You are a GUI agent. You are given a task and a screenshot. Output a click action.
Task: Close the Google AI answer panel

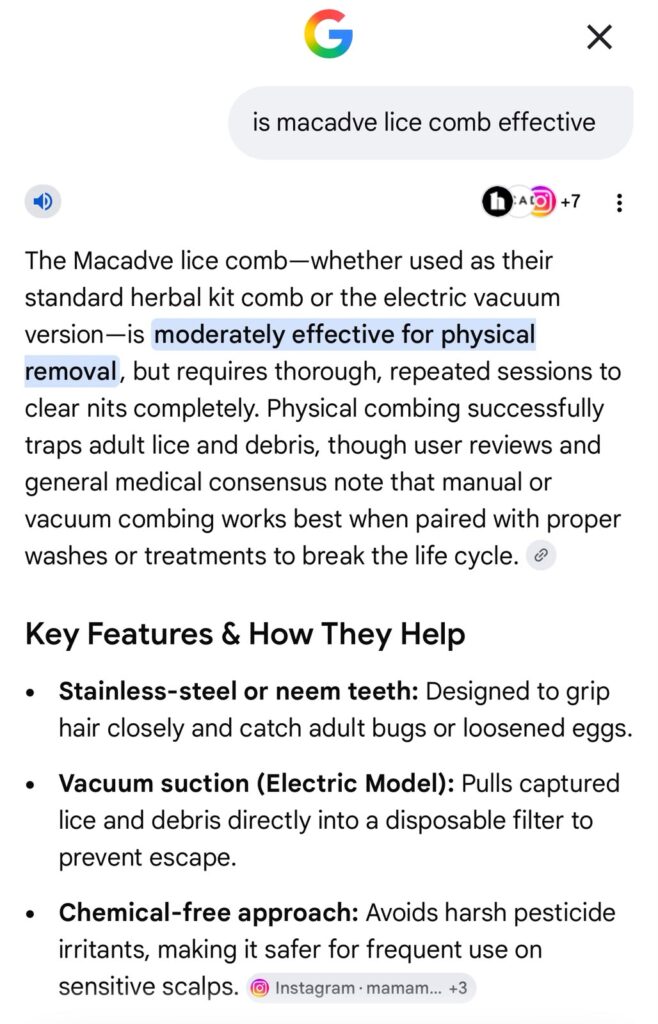point(599,37)
